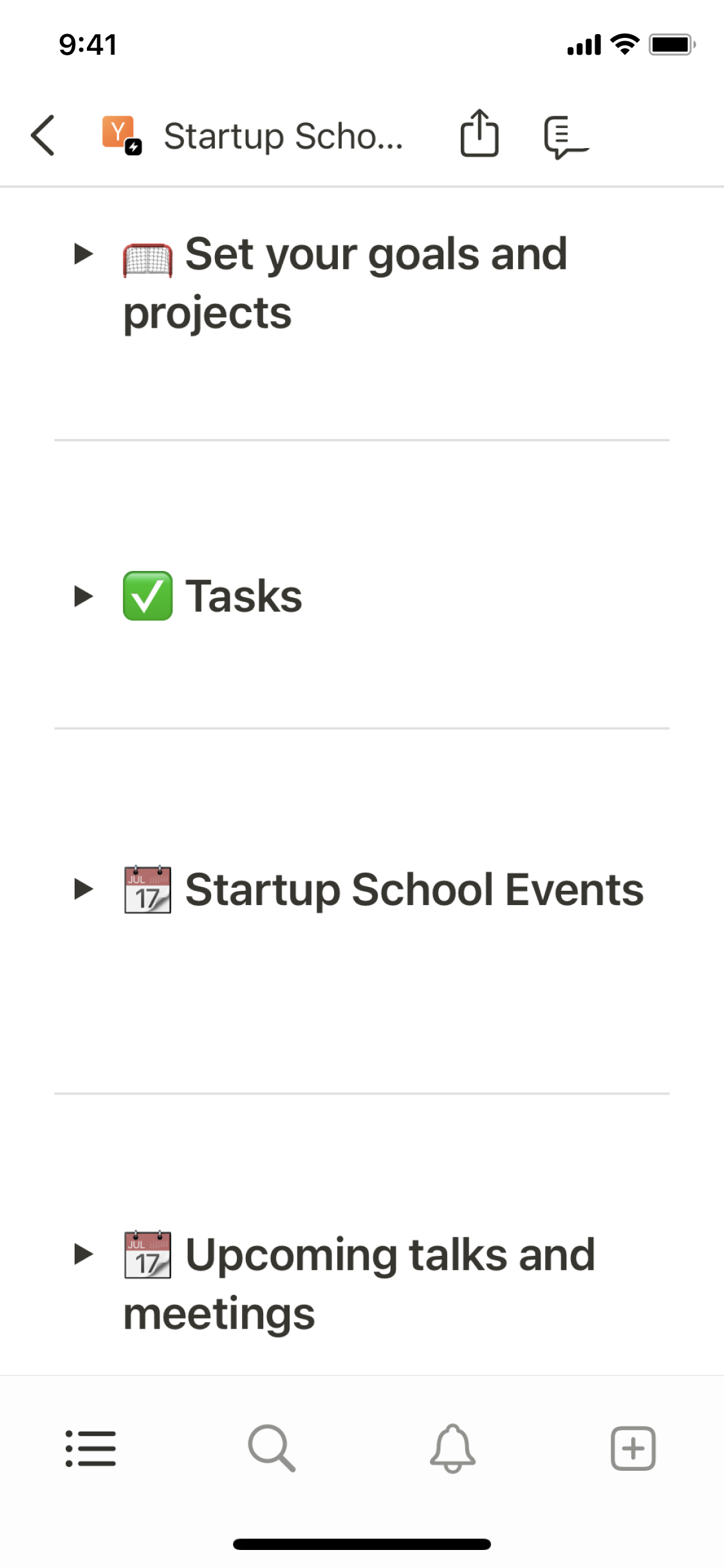The height and width of the screenshot is (1568, 724).
Task: Share this page
Action: click(x=479, y=135)
